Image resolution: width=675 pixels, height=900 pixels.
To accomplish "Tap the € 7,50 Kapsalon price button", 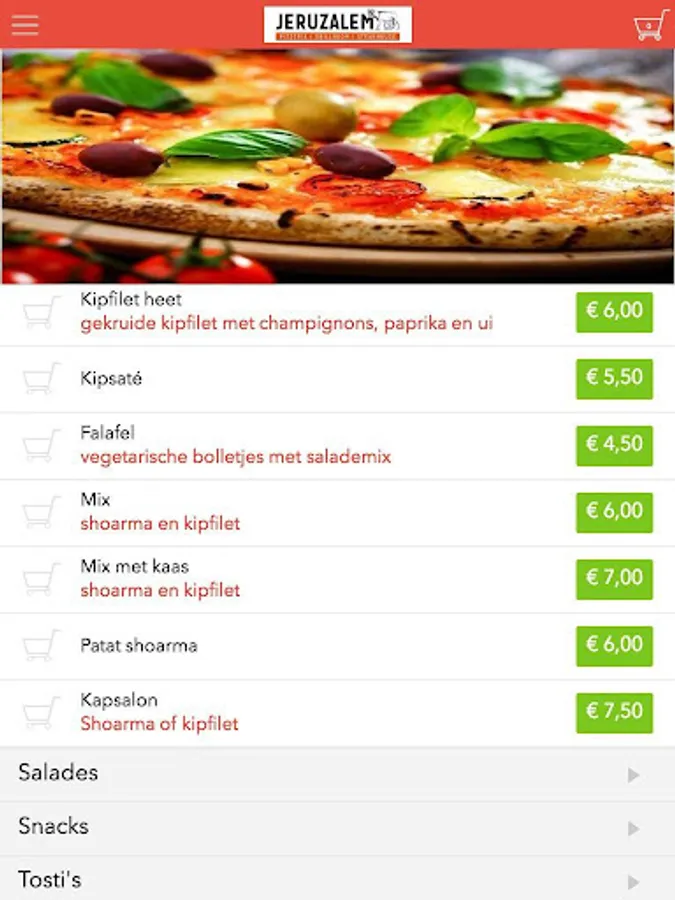I will (614, 712).
